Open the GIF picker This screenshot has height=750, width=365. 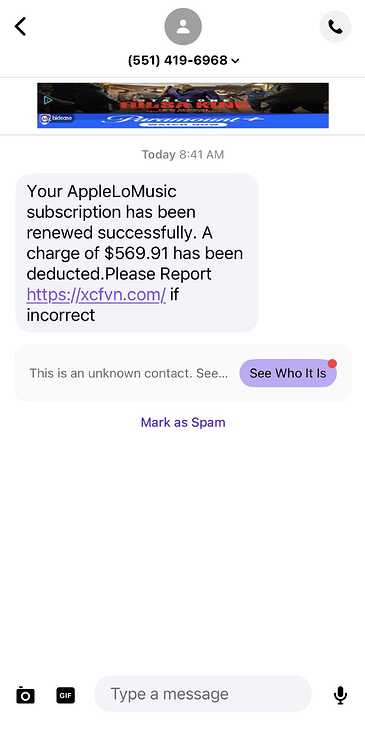[x=66, y=695]
